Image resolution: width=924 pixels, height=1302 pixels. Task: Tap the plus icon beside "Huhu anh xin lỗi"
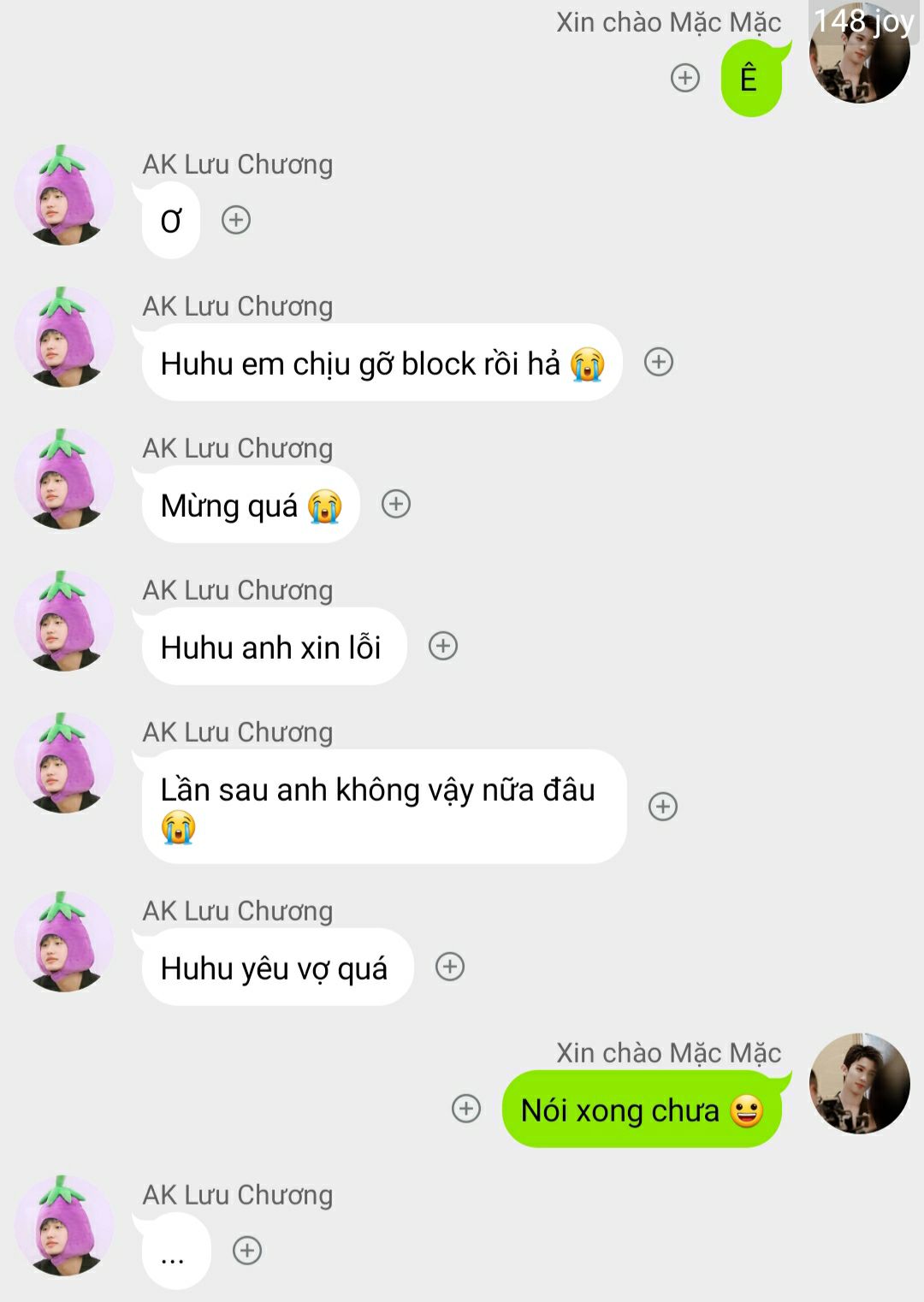(443, 646)
